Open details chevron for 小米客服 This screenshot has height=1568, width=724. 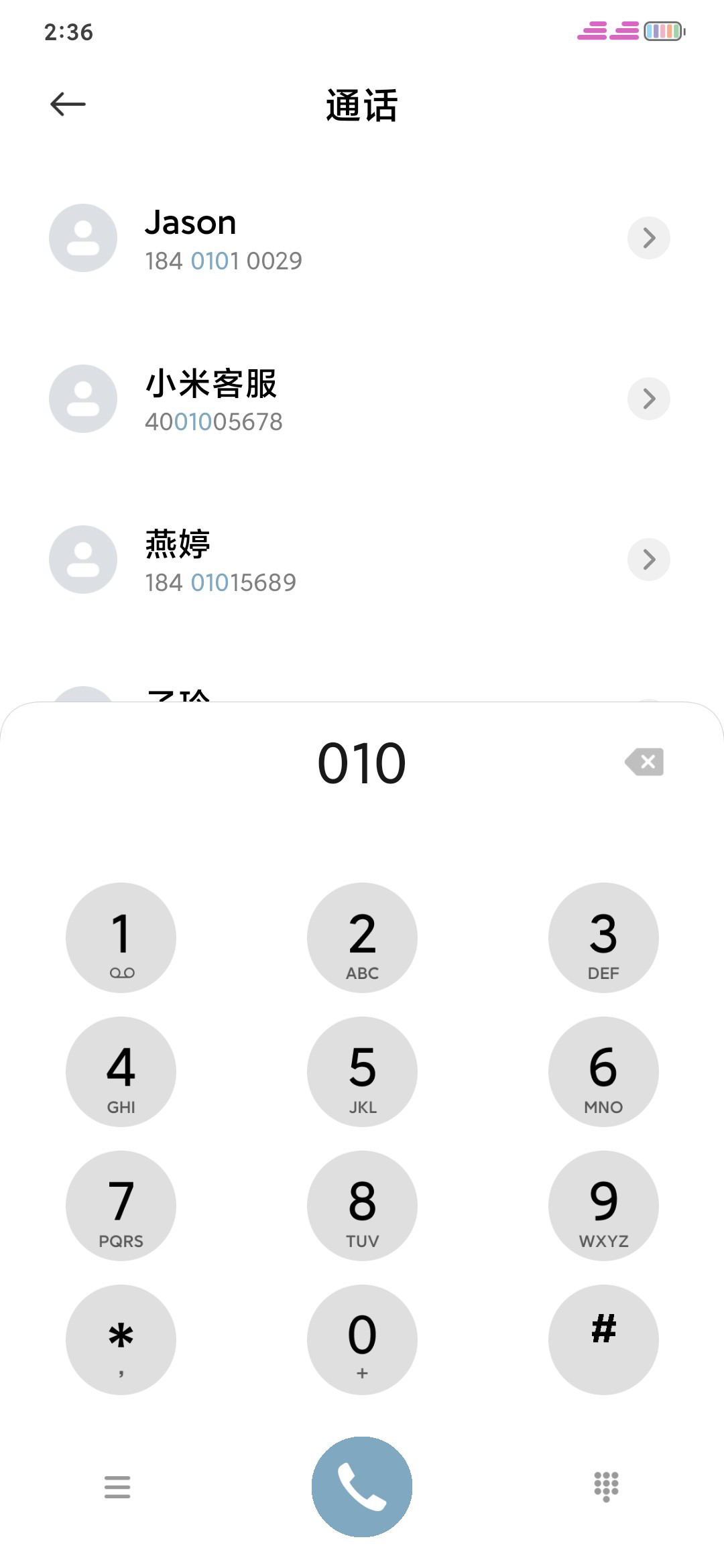(648, 399)
